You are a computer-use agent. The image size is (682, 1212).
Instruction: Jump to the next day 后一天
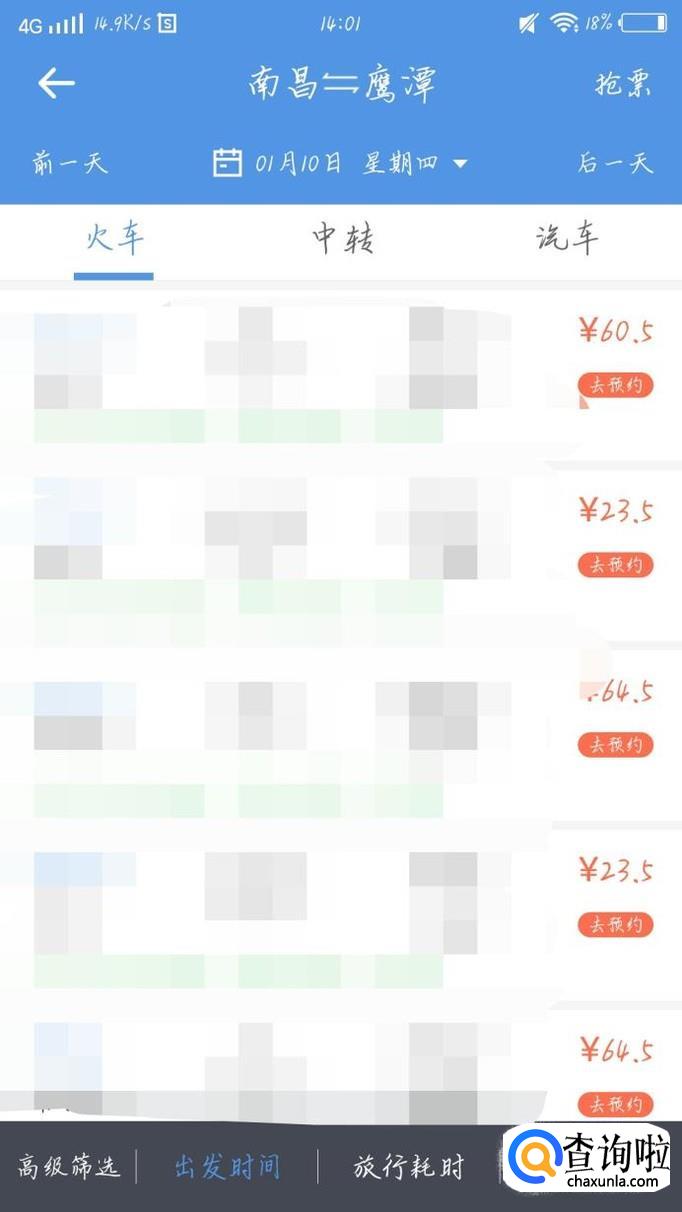pos(615,163)
